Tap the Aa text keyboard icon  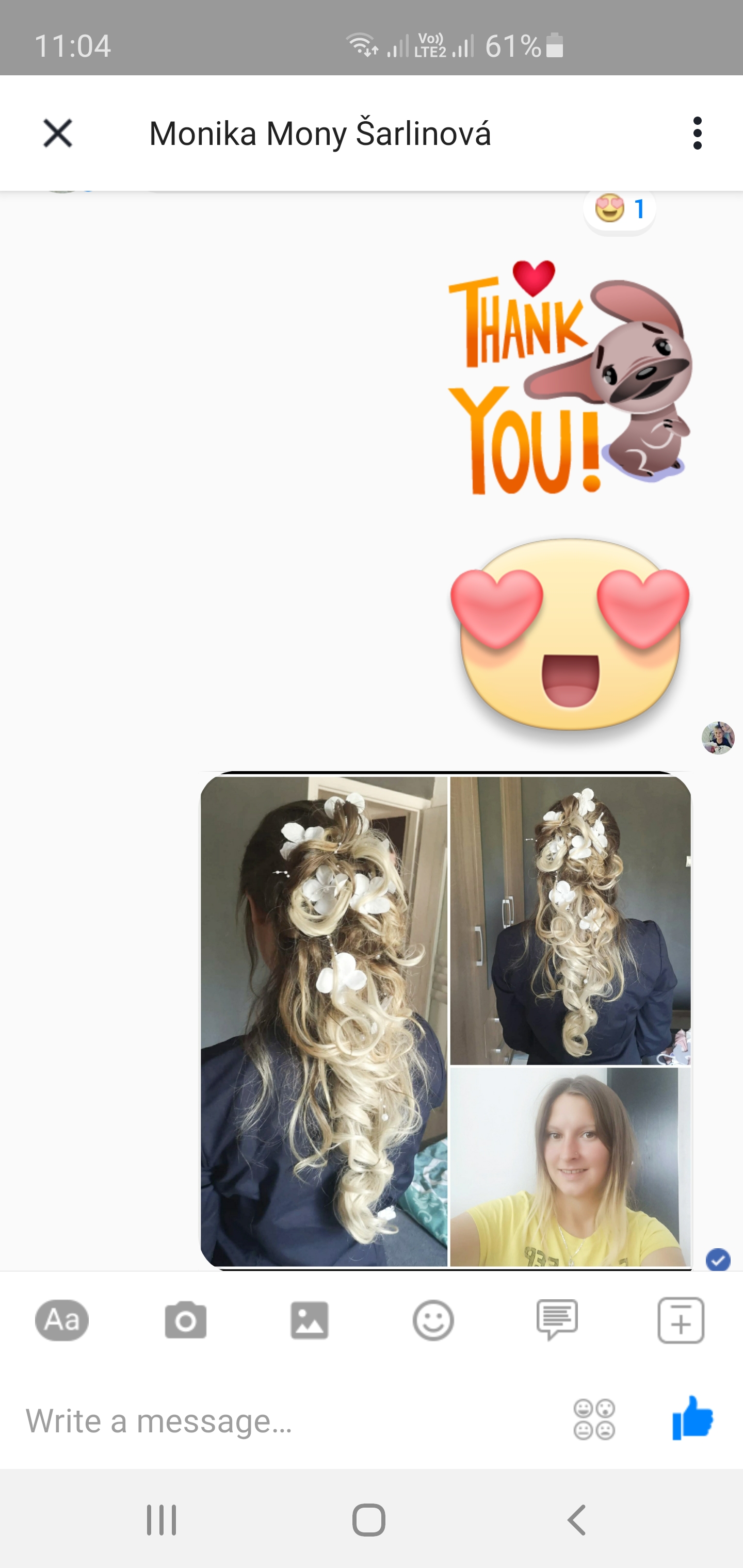tap(61, 1320)
